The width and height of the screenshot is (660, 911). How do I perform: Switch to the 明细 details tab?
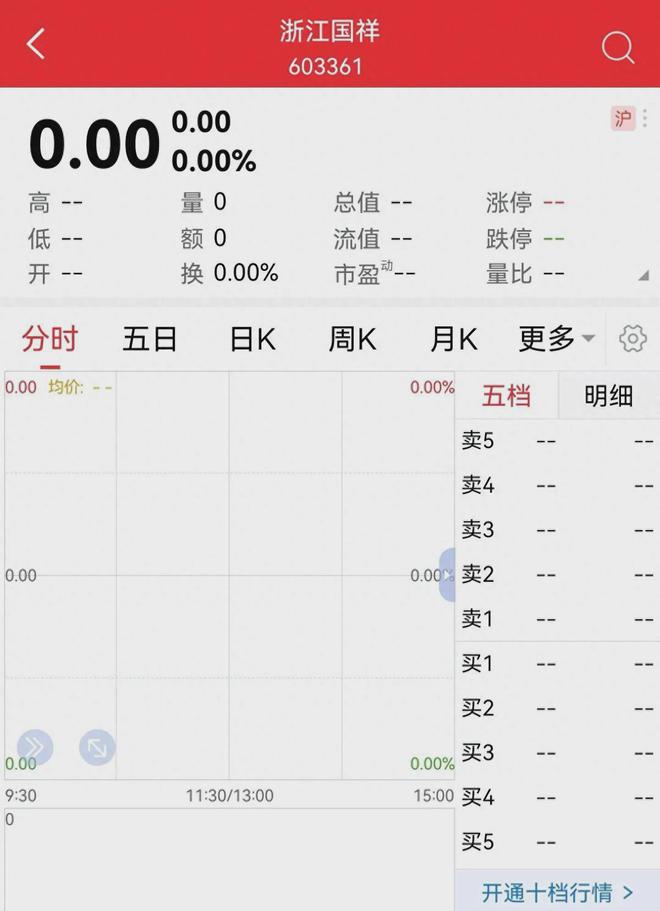click(608, 396)
